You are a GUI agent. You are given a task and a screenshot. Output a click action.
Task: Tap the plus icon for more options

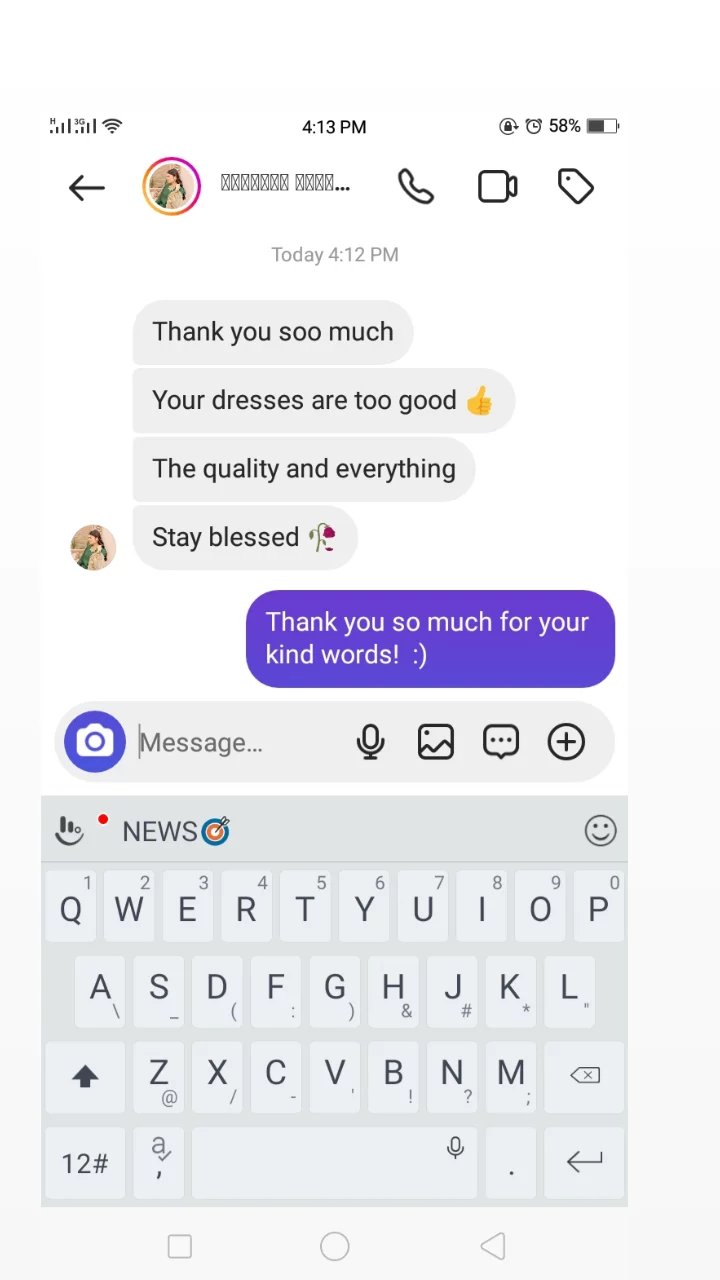566,742
